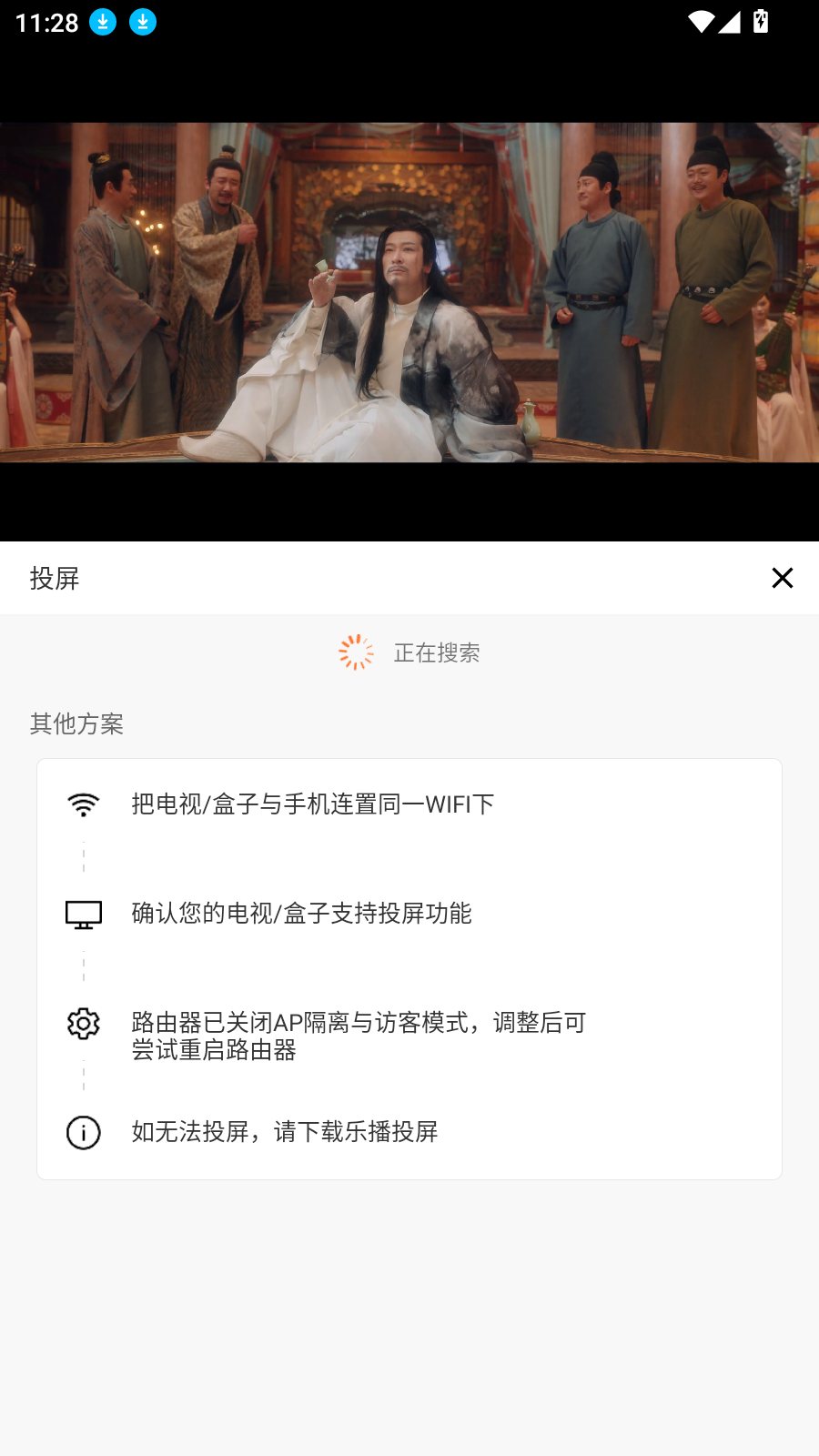
Task: Tap the 确认您的电视/盒子支持投屏功能 step
Action: [x=301, y=915]
